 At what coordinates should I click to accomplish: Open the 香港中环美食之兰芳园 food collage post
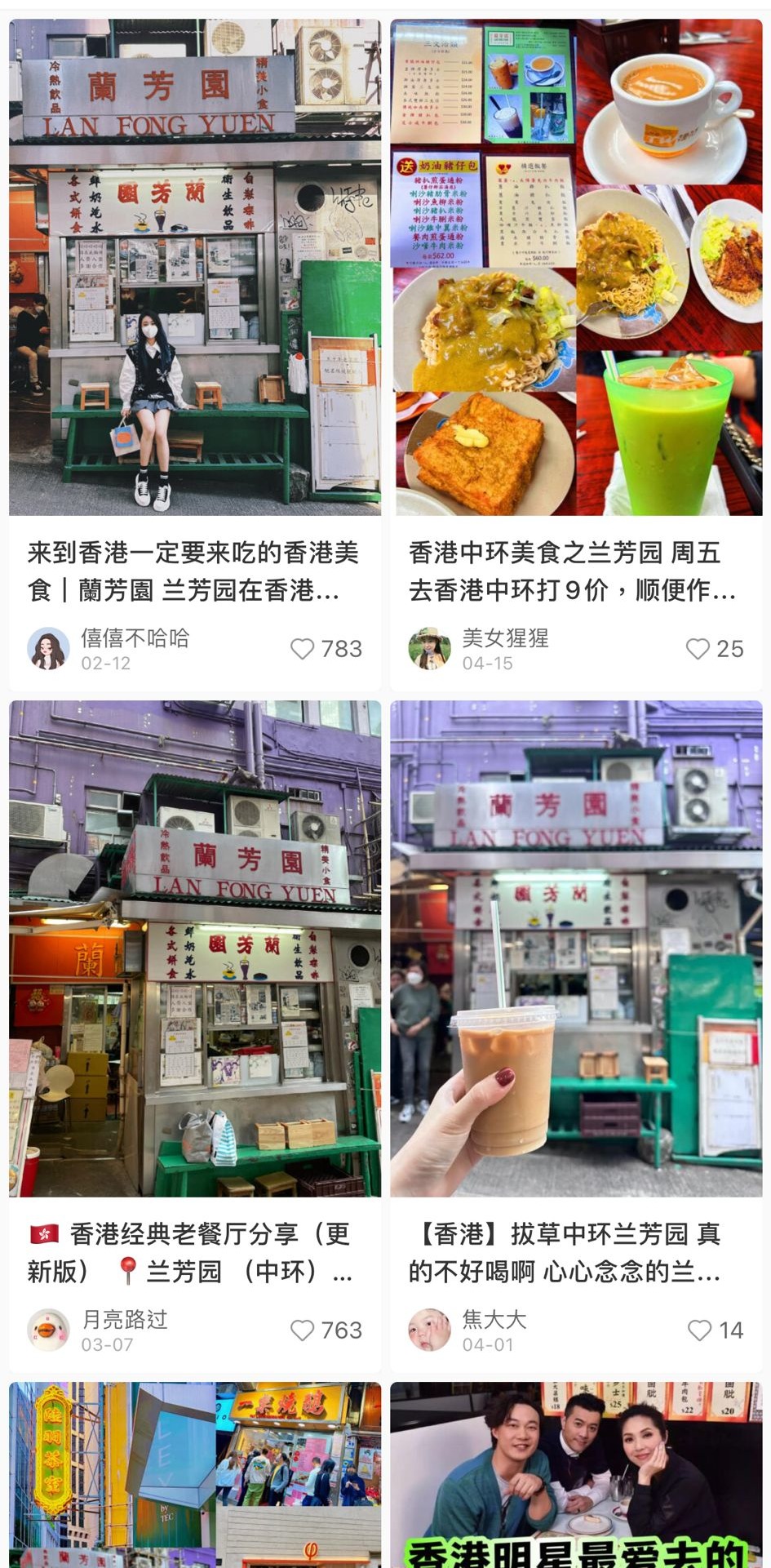coord(576,269)
